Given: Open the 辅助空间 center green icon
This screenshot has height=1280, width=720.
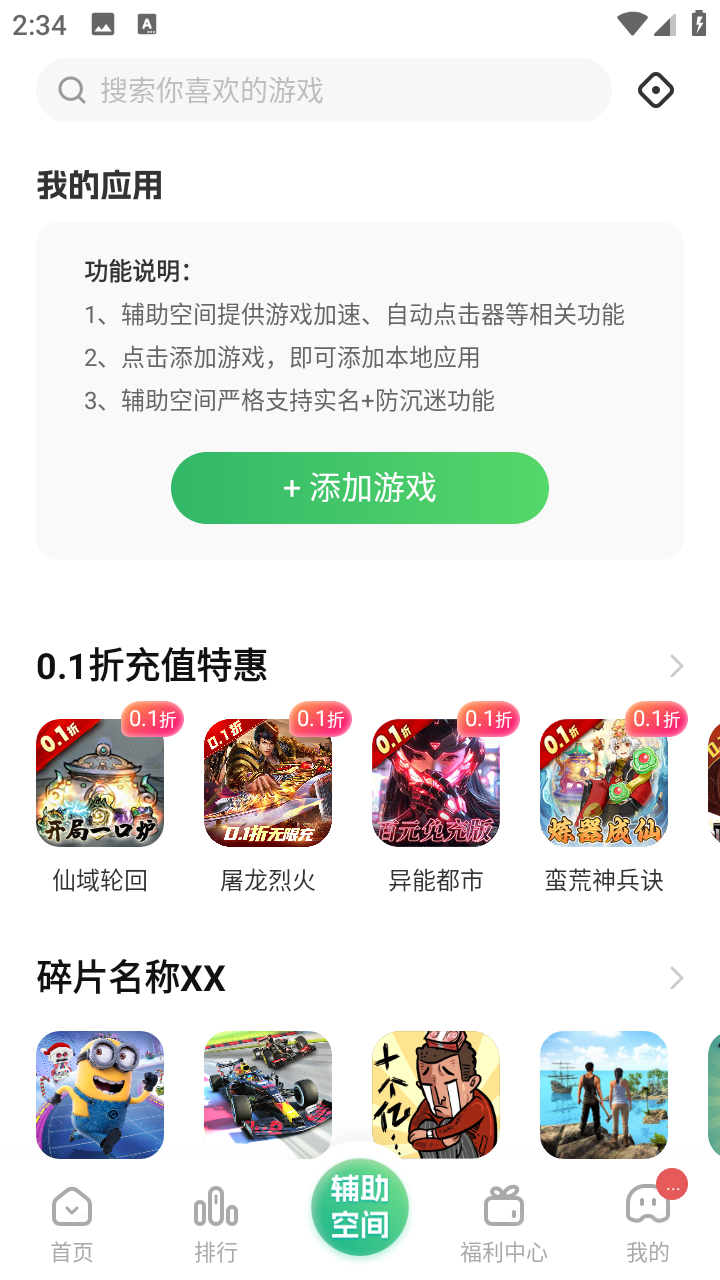Looking at the screenshot, I should click(359, 1207).
